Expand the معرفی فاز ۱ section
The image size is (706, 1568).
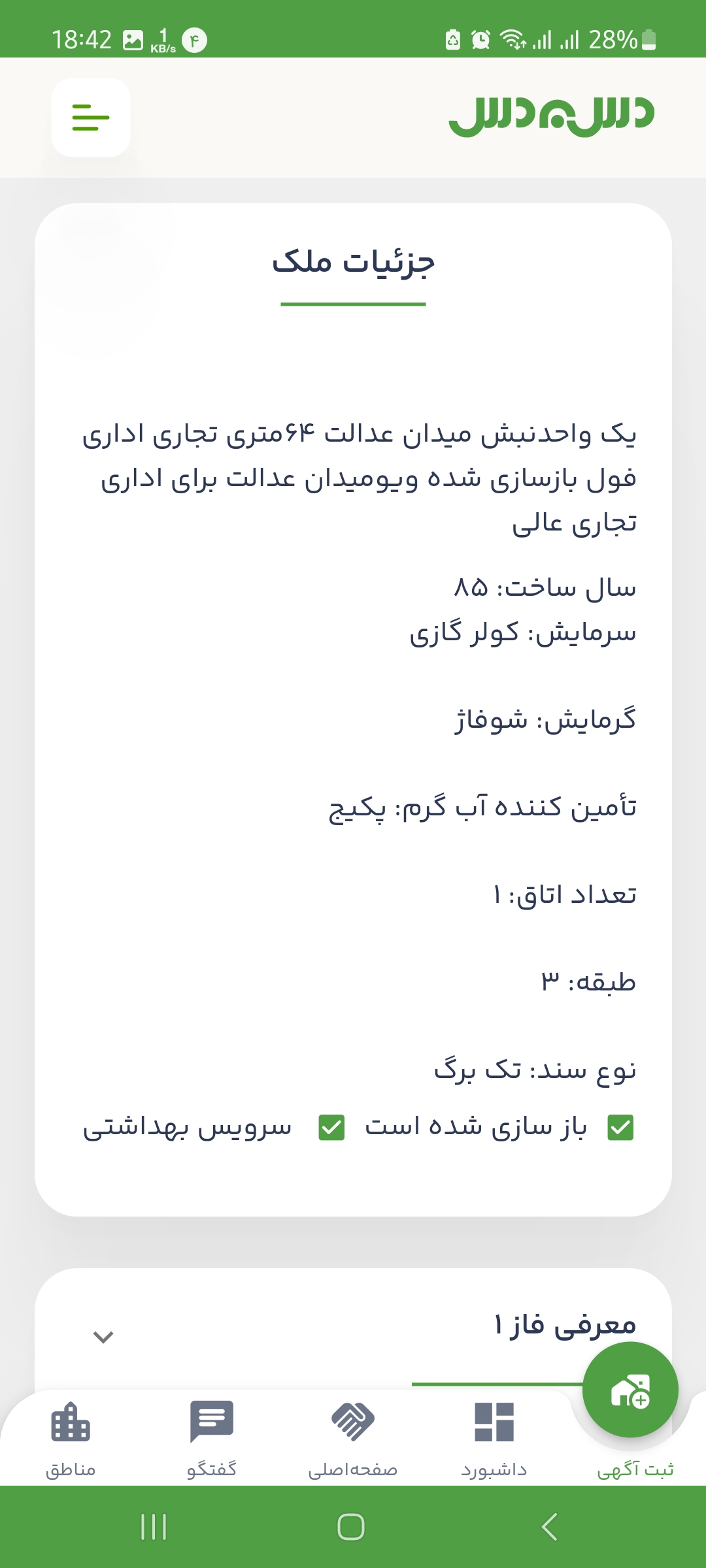pyautogui.click(x=103, y=1337)
